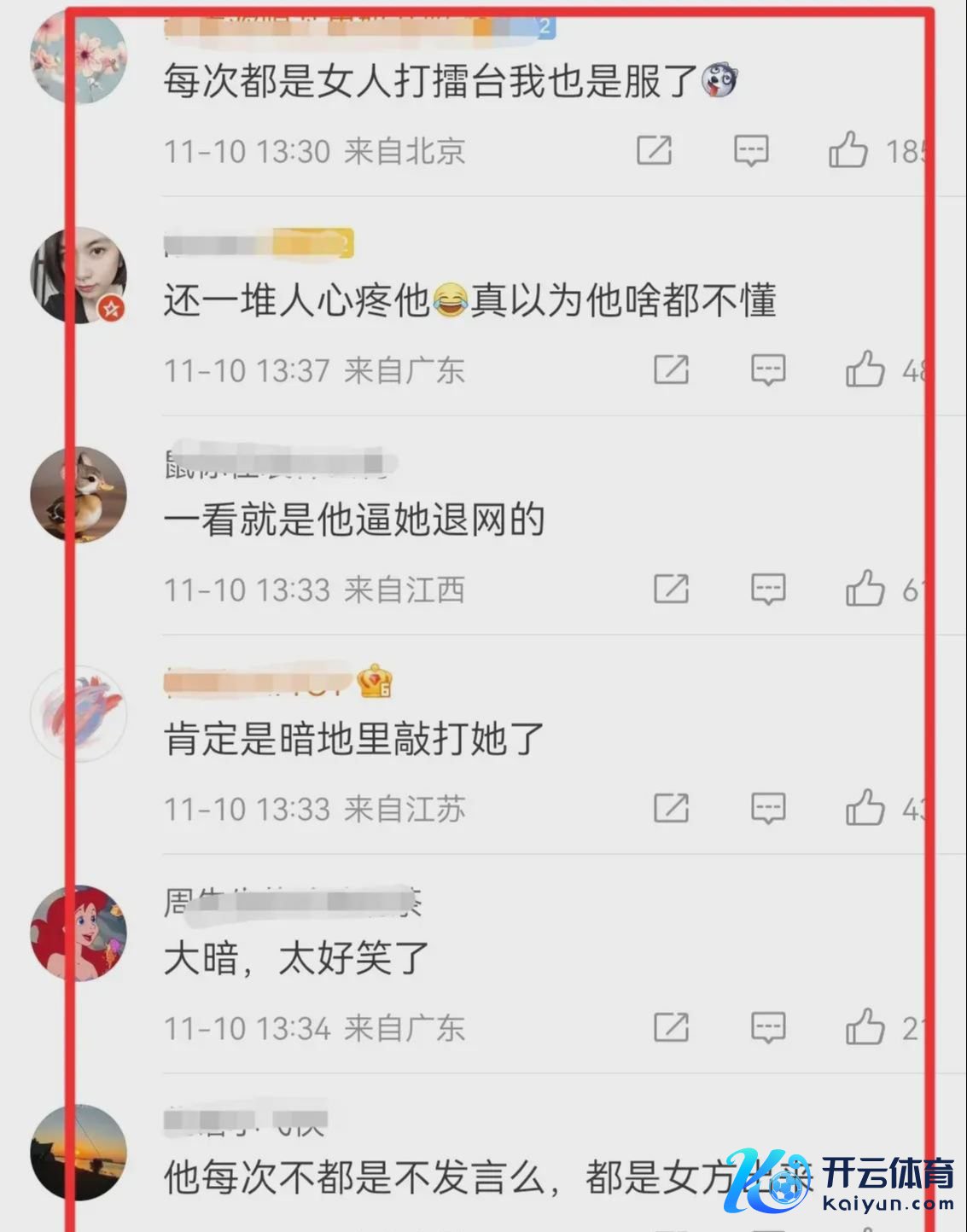Reply to the comment '肯定是暗地里敲打她了'
967x1232 pixels.
[x=768, y=808]
